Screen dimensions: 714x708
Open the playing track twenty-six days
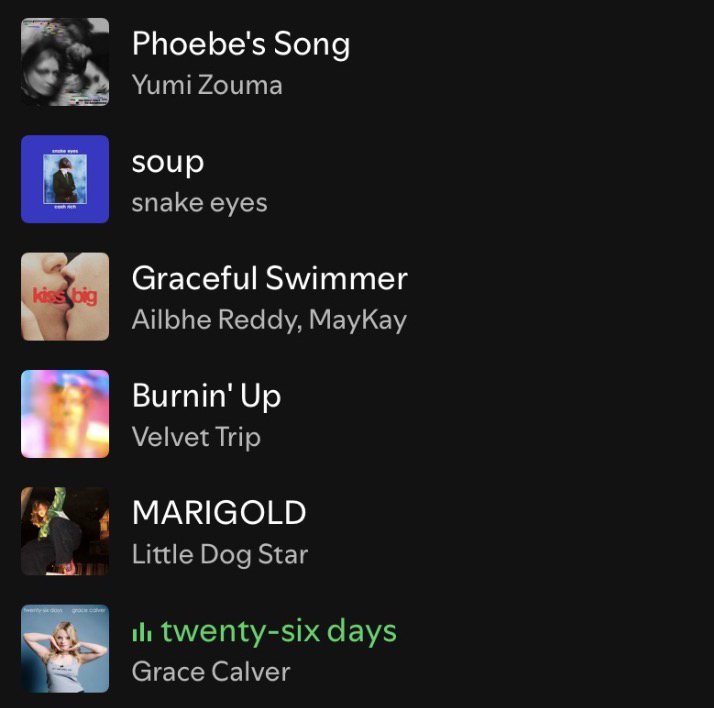[x=278, y=632]
